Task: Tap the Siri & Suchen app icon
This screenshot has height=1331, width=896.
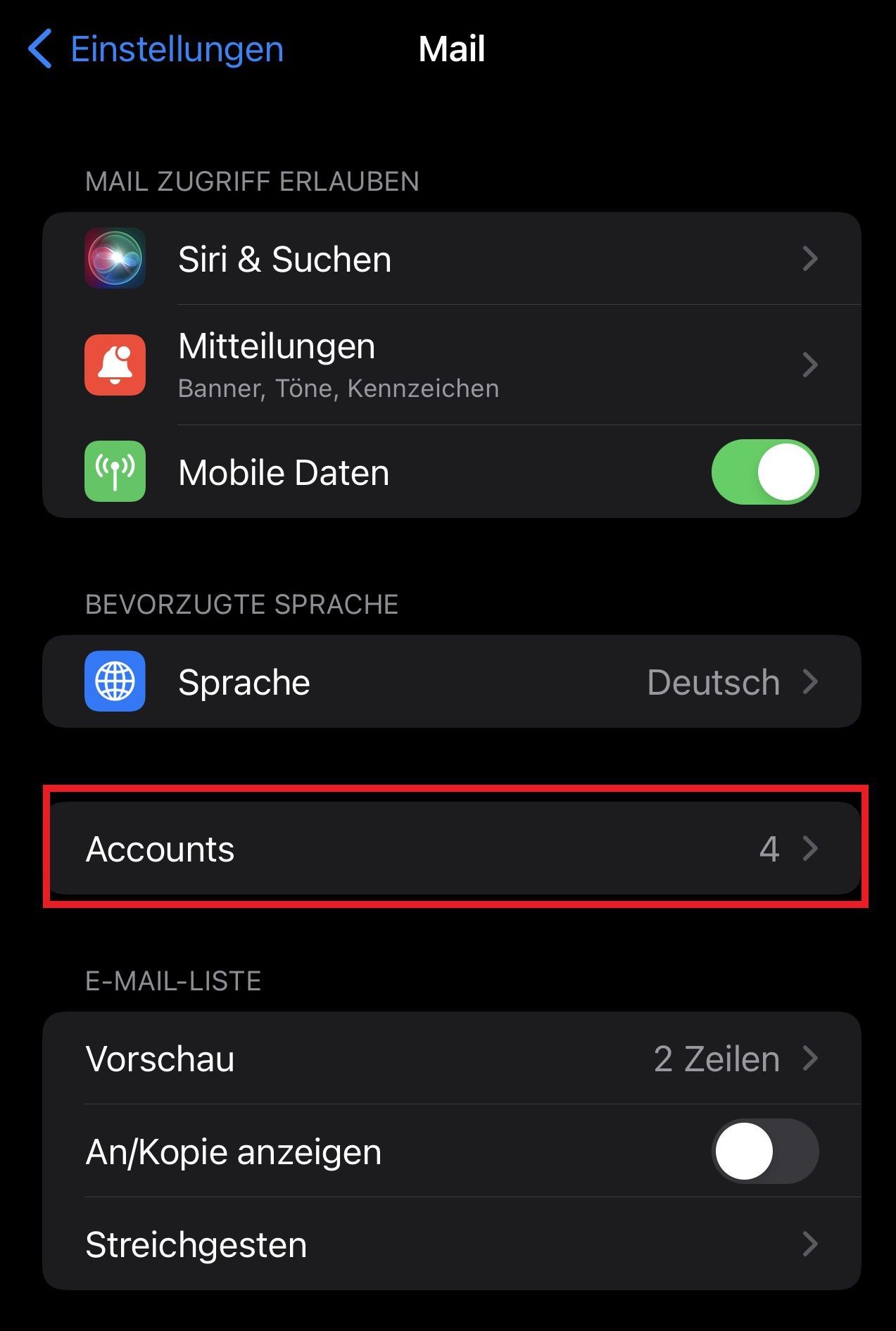Action: 115,259
